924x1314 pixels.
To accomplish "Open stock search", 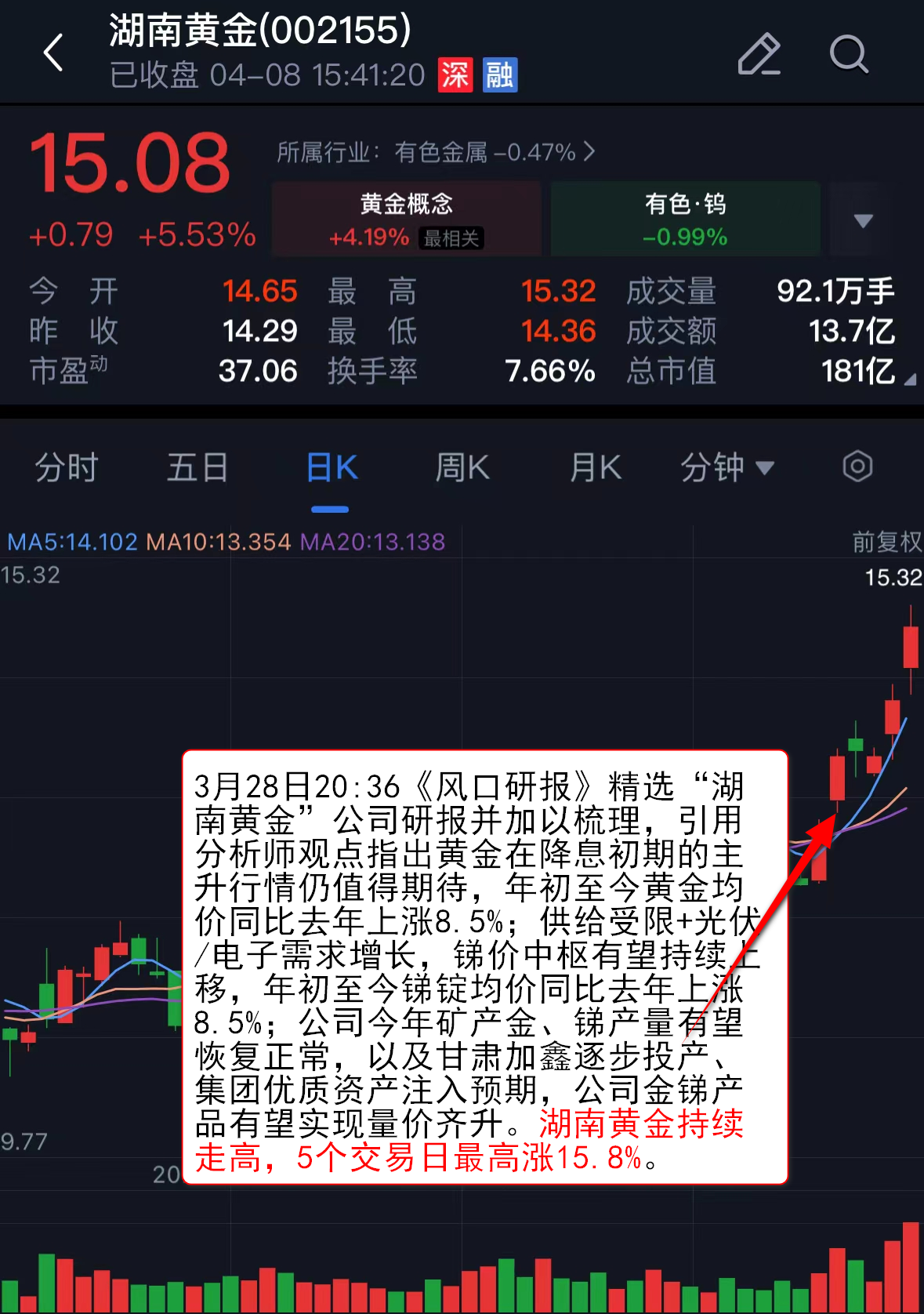I will tap(849, 53).
